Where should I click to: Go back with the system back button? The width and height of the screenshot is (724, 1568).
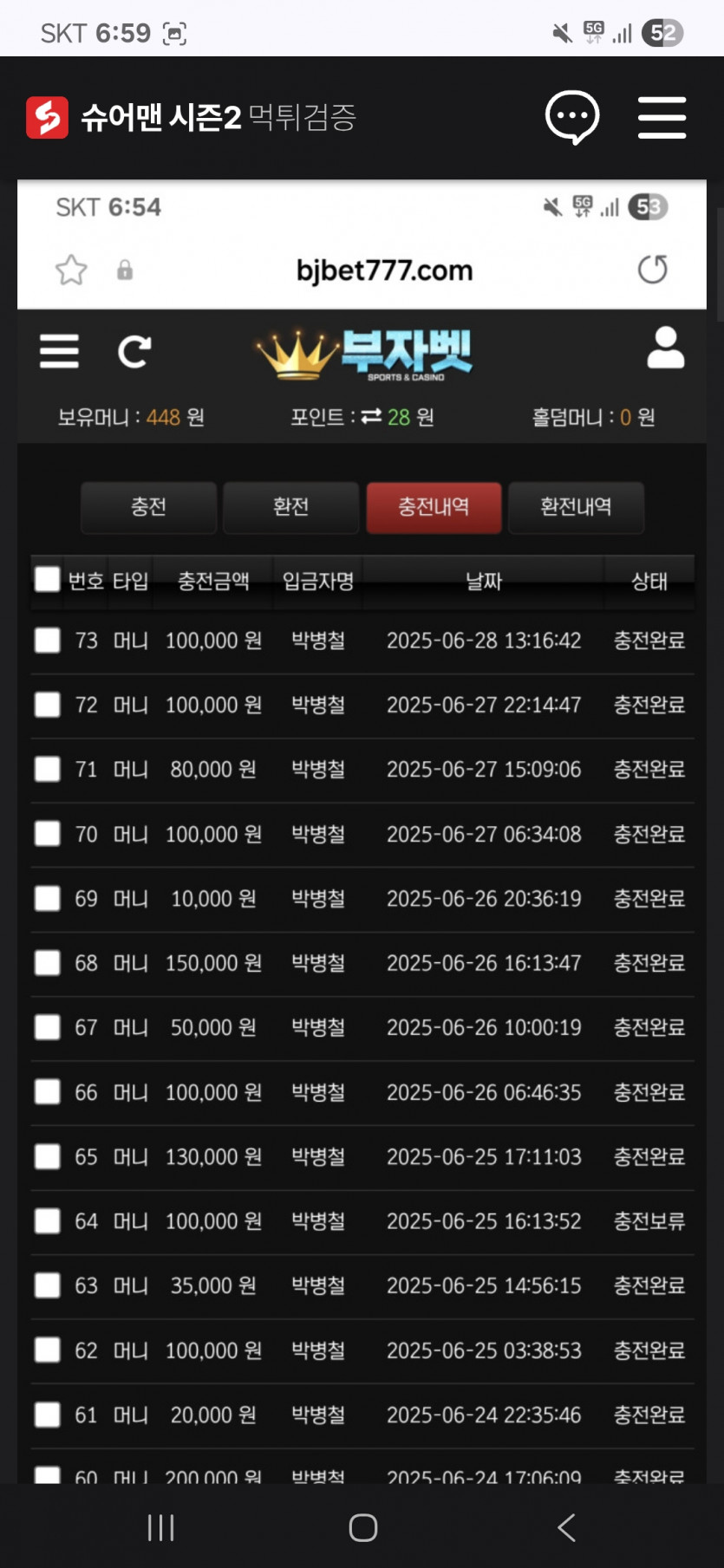(566, 1527)
